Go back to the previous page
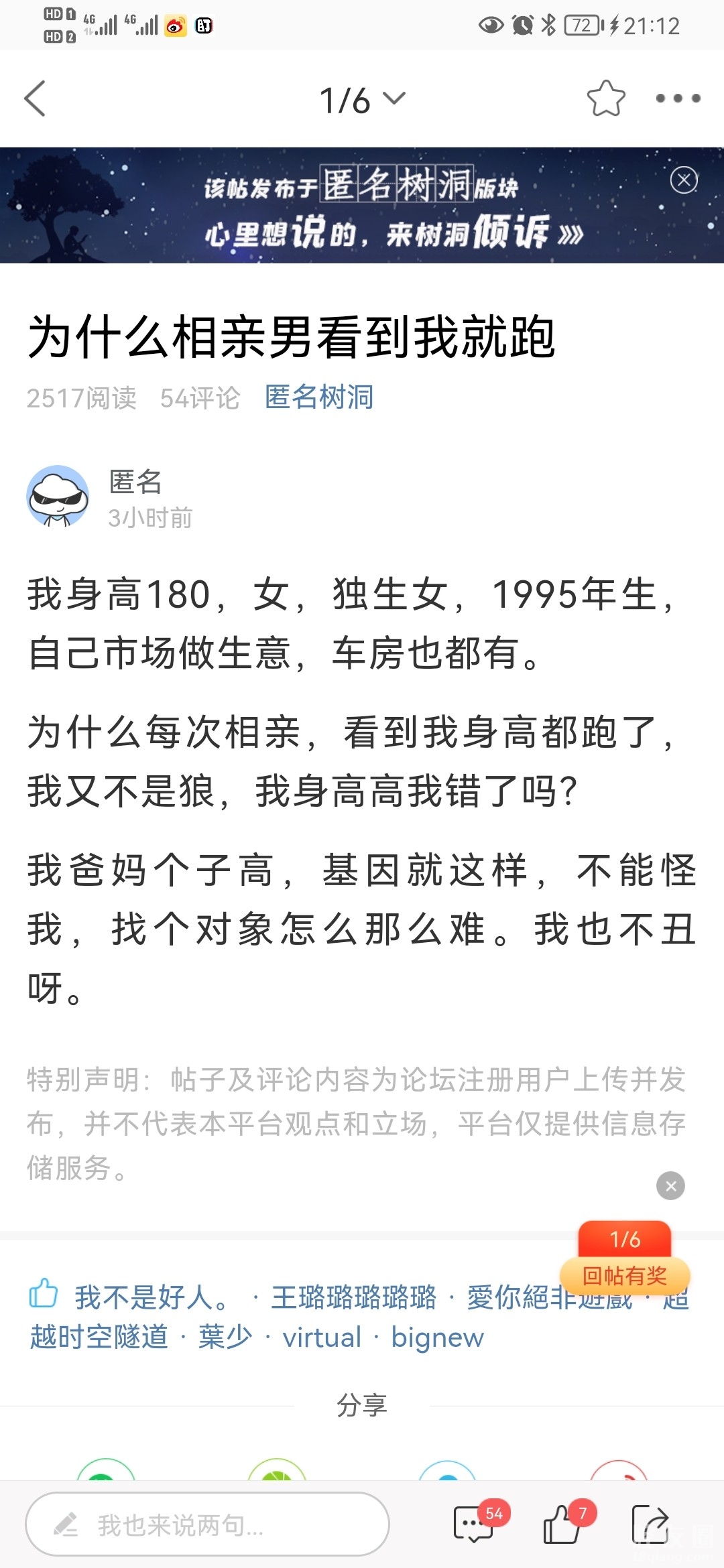724x1568 pixels. coord(36,99)
